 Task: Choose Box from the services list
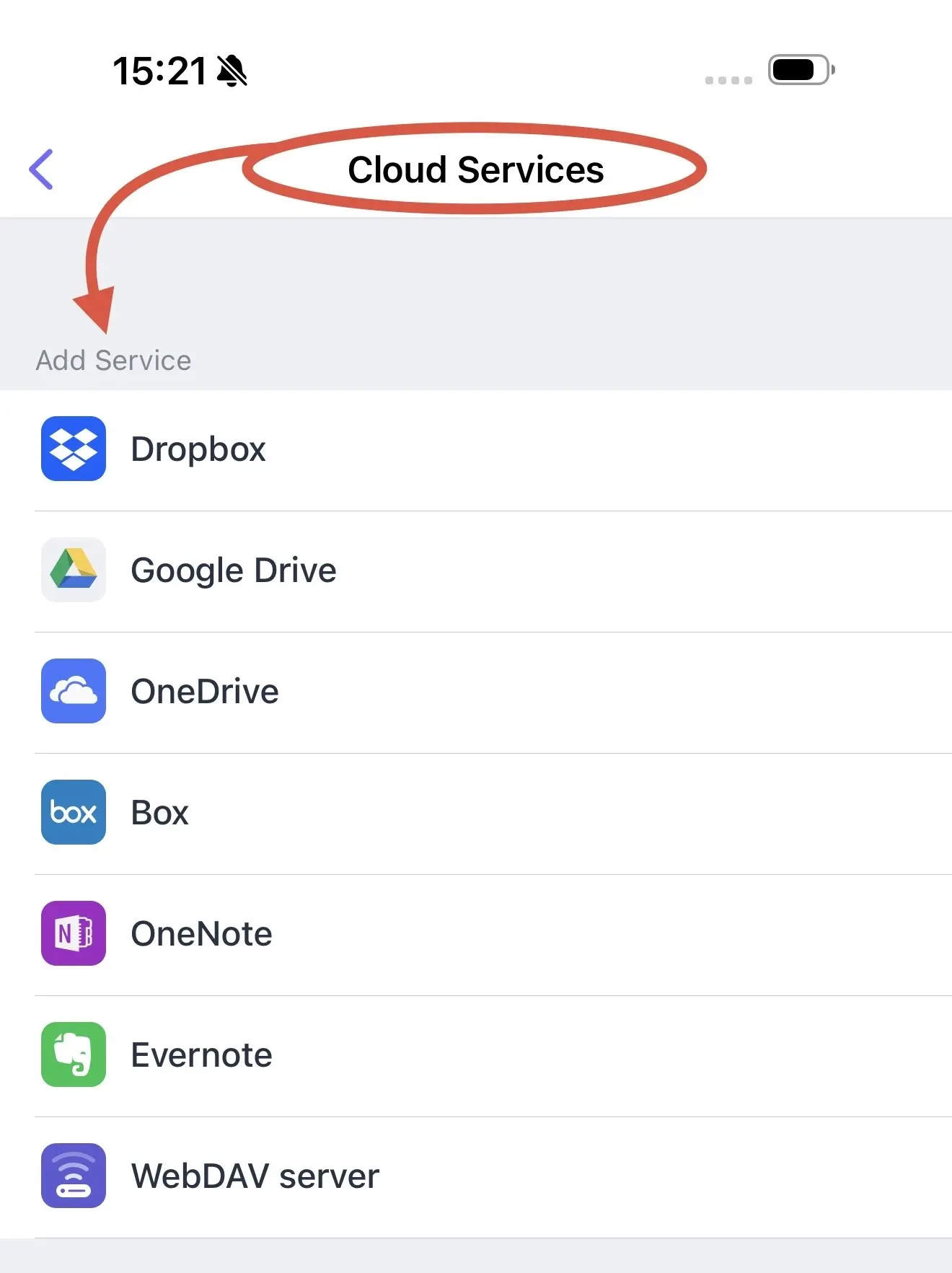(x=159, y=813)
